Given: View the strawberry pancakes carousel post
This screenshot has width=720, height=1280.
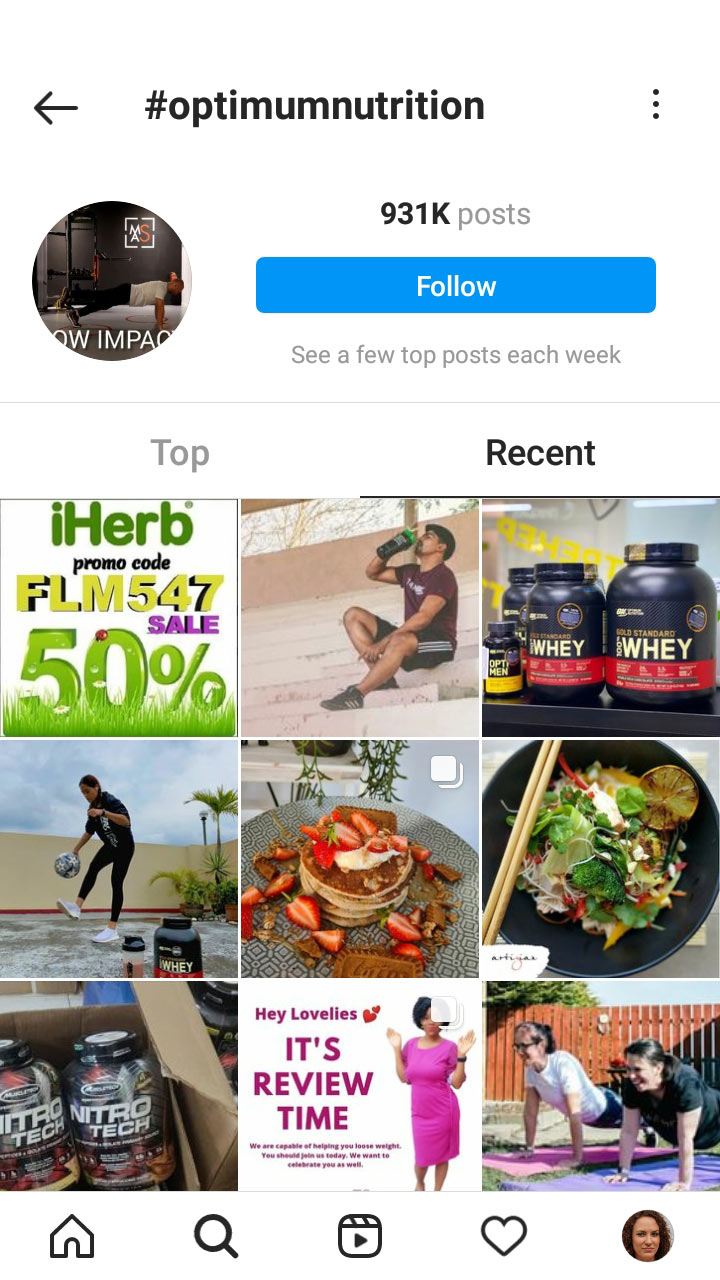Looking at the screenshot, I should coord(360,859).
